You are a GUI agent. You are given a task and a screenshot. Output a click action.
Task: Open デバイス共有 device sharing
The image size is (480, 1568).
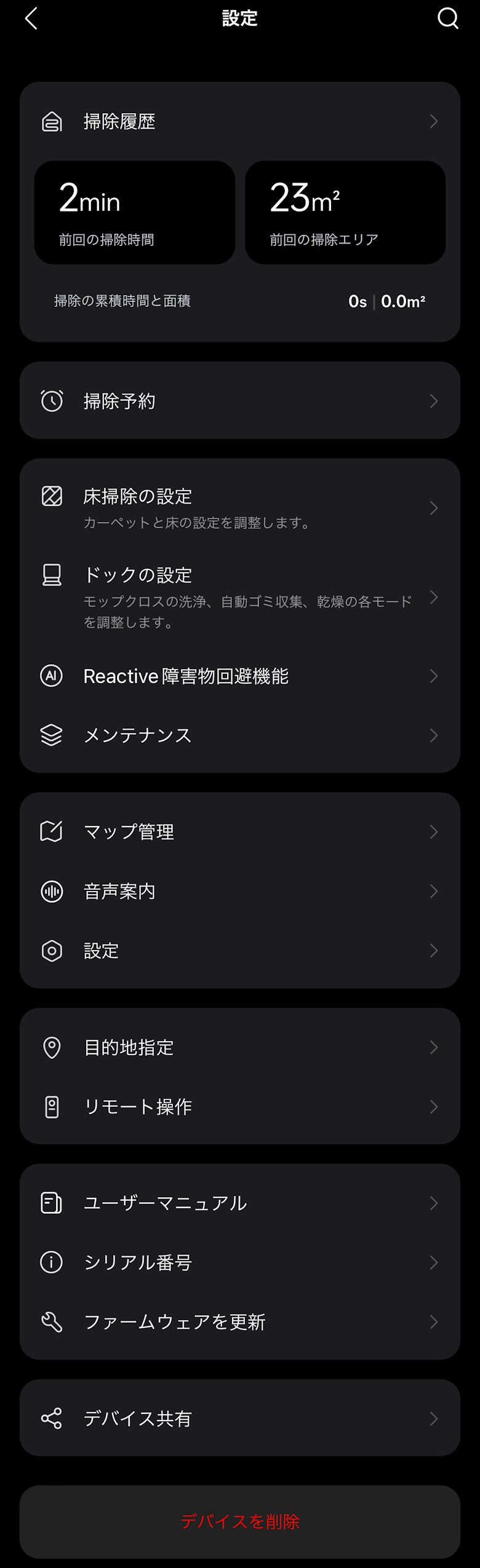tap(239, 1419)
